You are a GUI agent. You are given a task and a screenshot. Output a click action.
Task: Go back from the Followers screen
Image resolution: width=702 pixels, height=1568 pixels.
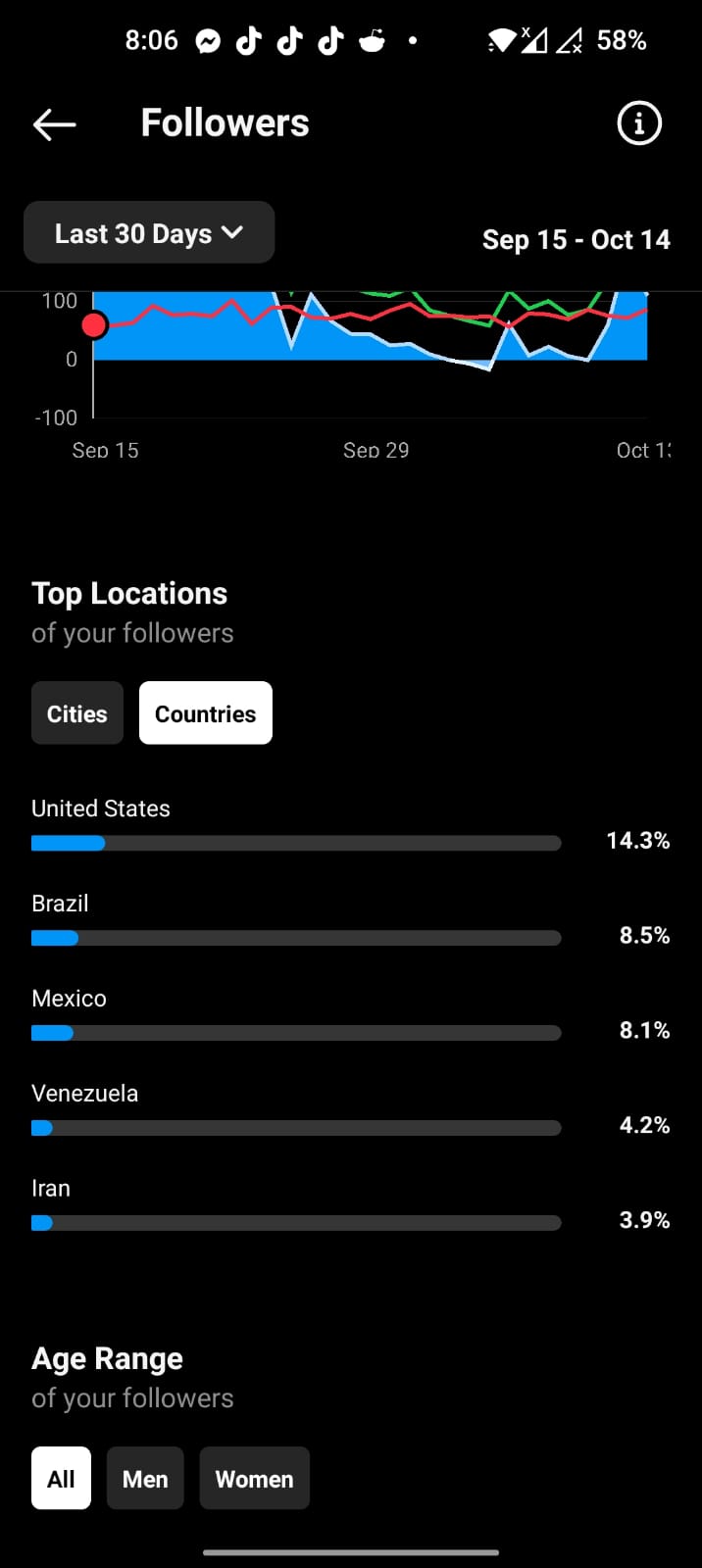[x=54, y=124]
